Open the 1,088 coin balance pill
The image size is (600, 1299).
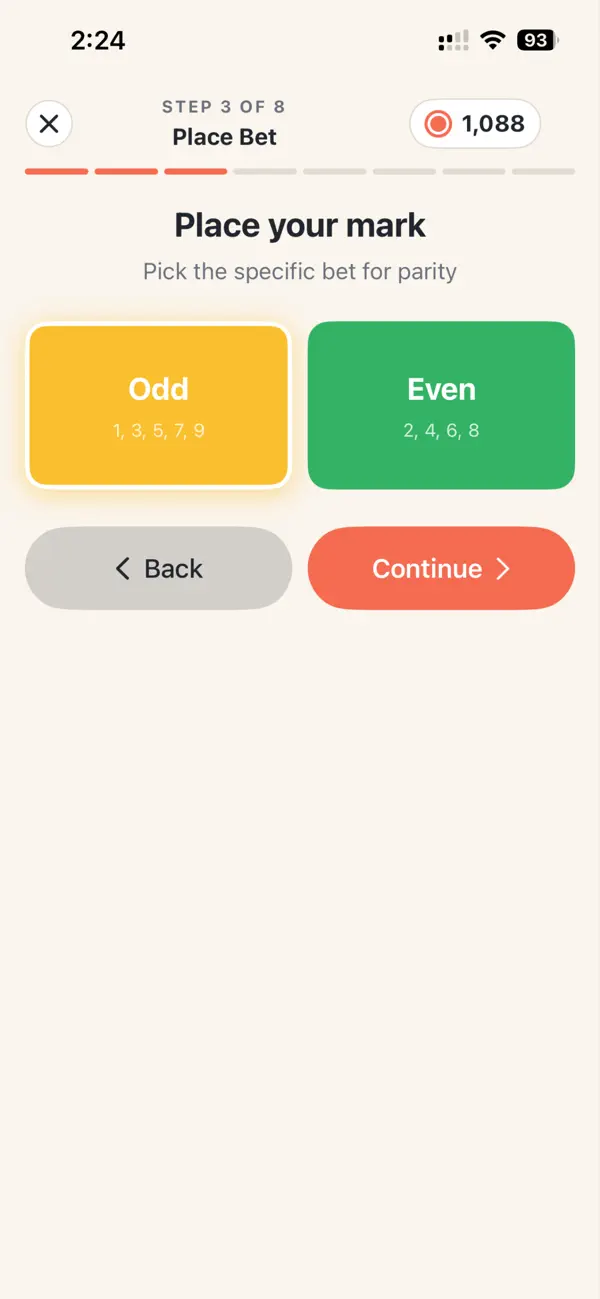[x=475, y=124]
